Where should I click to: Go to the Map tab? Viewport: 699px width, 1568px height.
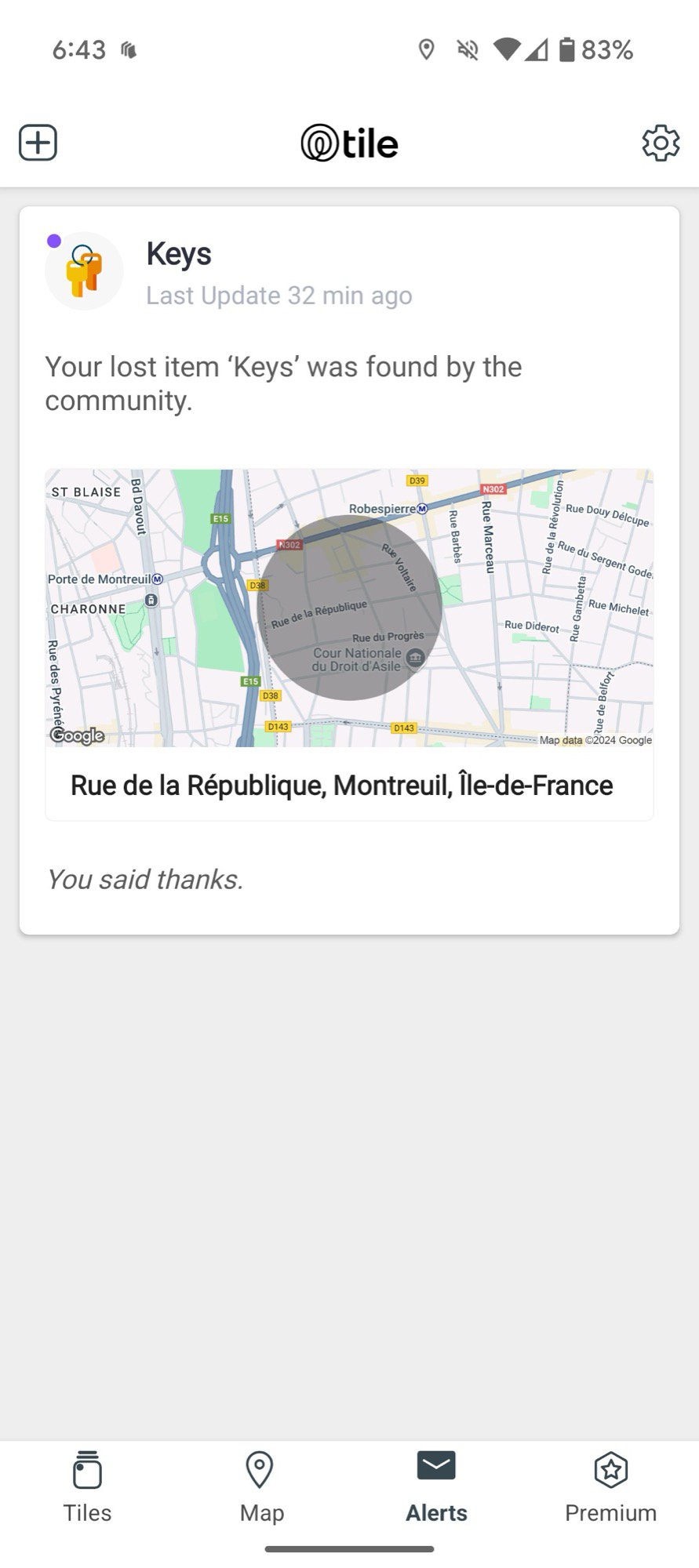tap(261, 1486)
